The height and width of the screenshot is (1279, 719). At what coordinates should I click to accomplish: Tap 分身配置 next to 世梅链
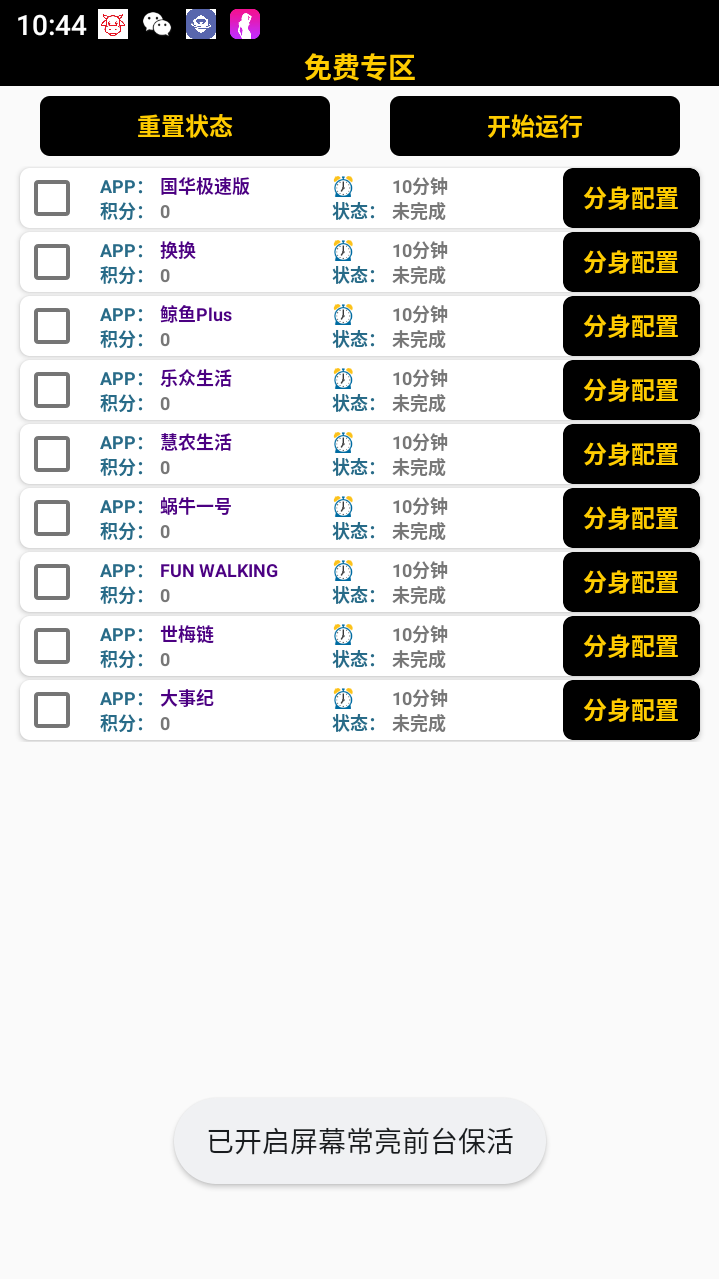click(631, 646)
